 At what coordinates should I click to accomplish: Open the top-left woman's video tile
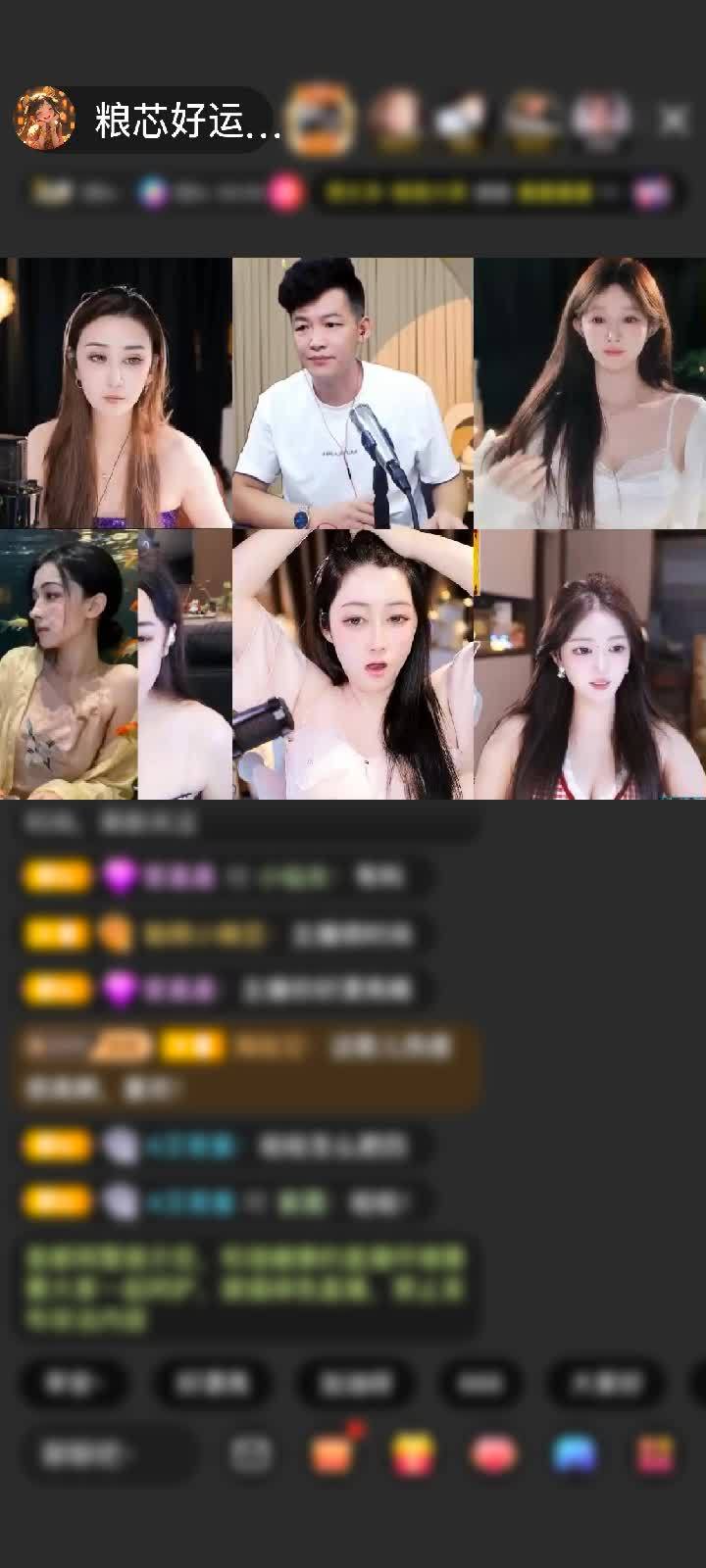click(116, 392)
